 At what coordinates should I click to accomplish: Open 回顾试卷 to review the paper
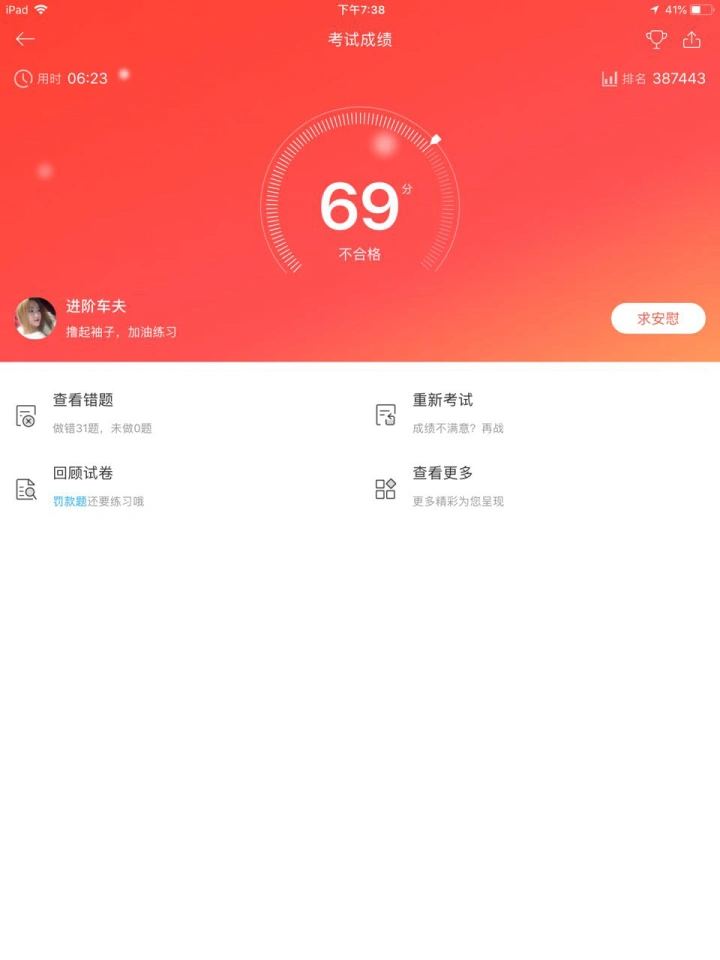[x=83, y=486]
